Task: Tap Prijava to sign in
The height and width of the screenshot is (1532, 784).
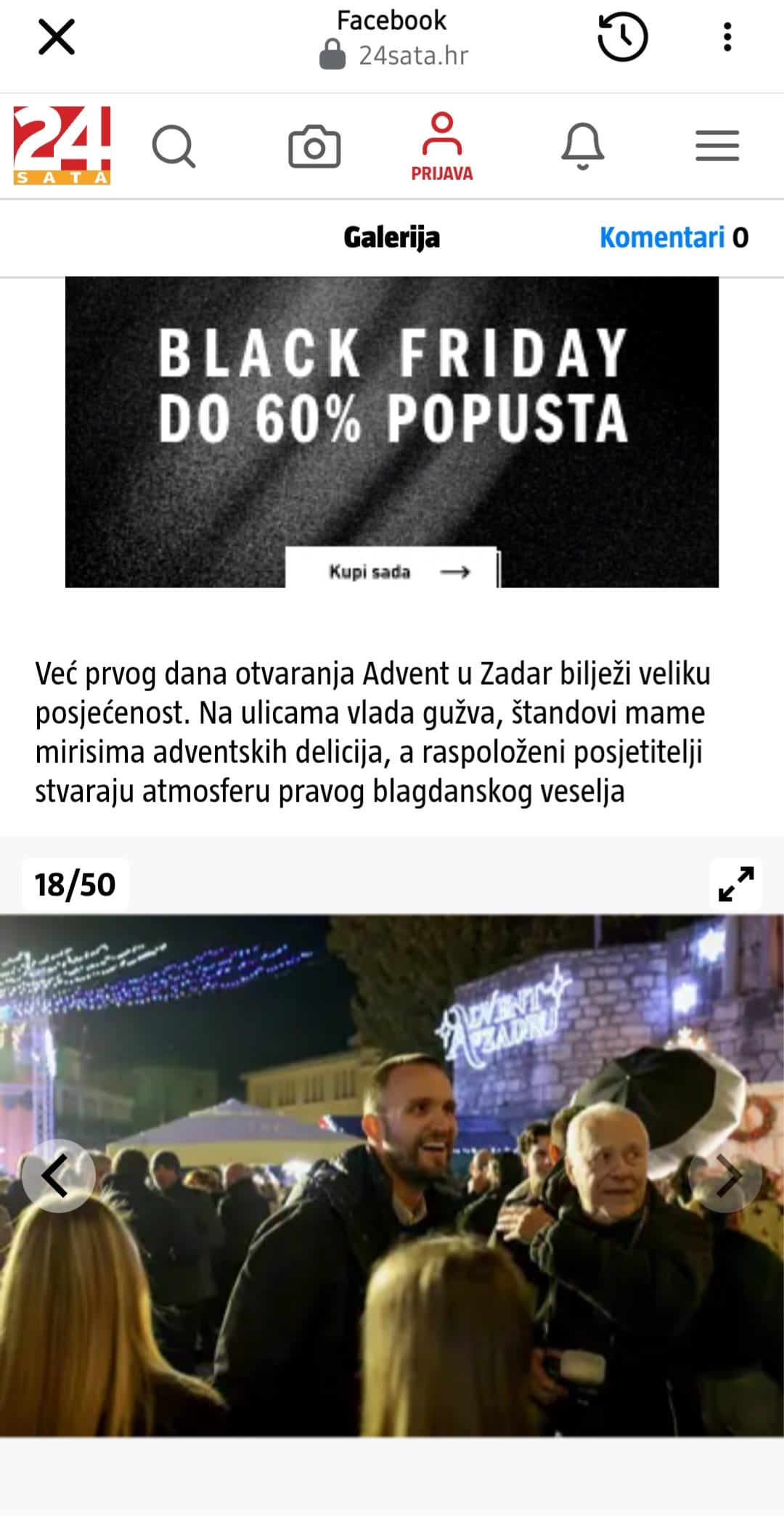Action: [441, 147]
